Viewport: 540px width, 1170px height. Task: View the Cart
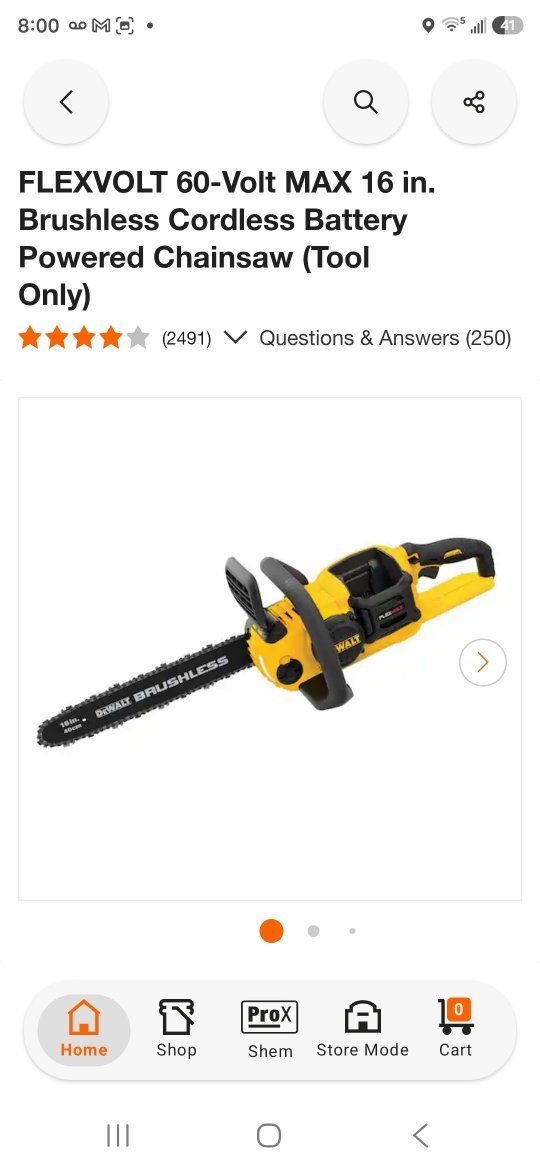coord(456,1030)
